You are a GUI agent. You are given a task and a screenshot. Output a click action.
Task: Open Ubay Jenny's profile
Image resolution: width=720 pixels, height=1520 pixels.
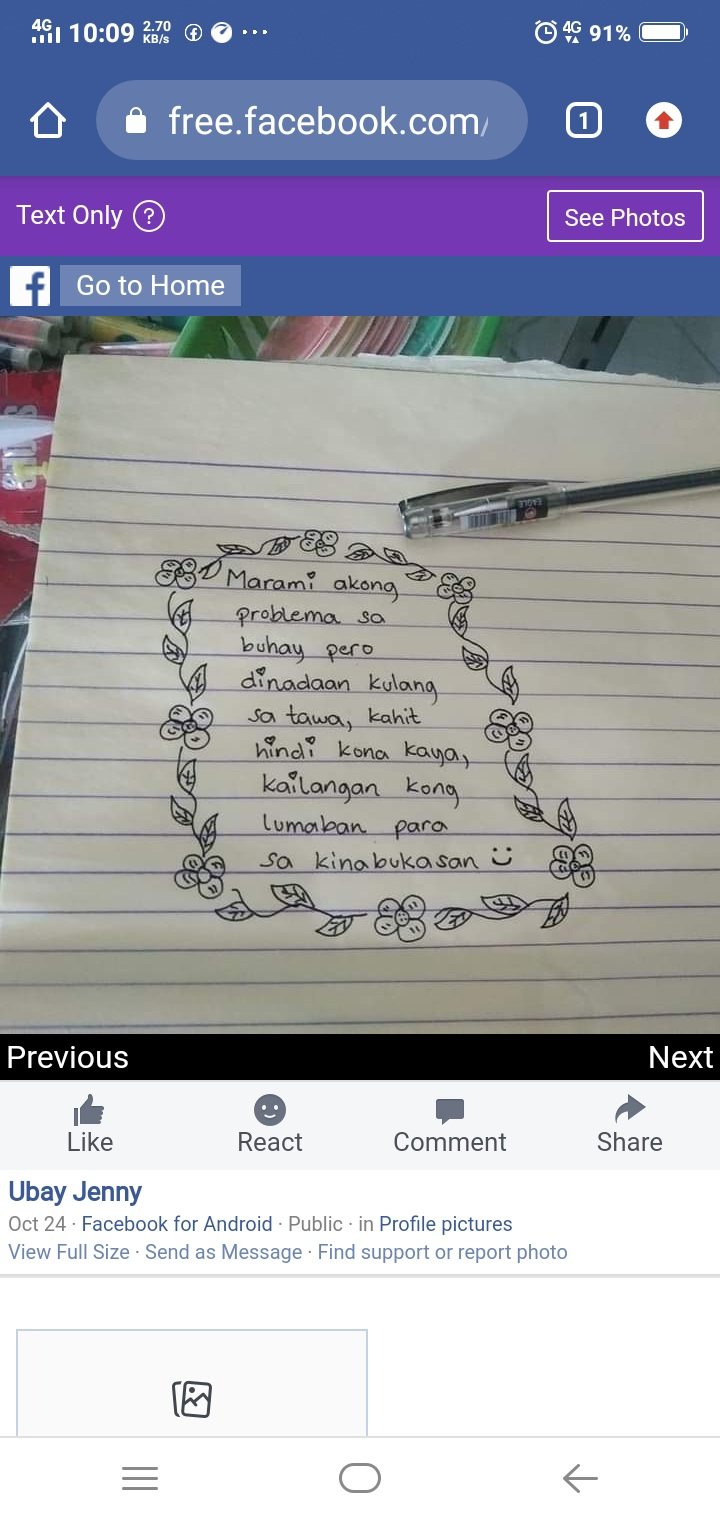[x=75, y=1192]
